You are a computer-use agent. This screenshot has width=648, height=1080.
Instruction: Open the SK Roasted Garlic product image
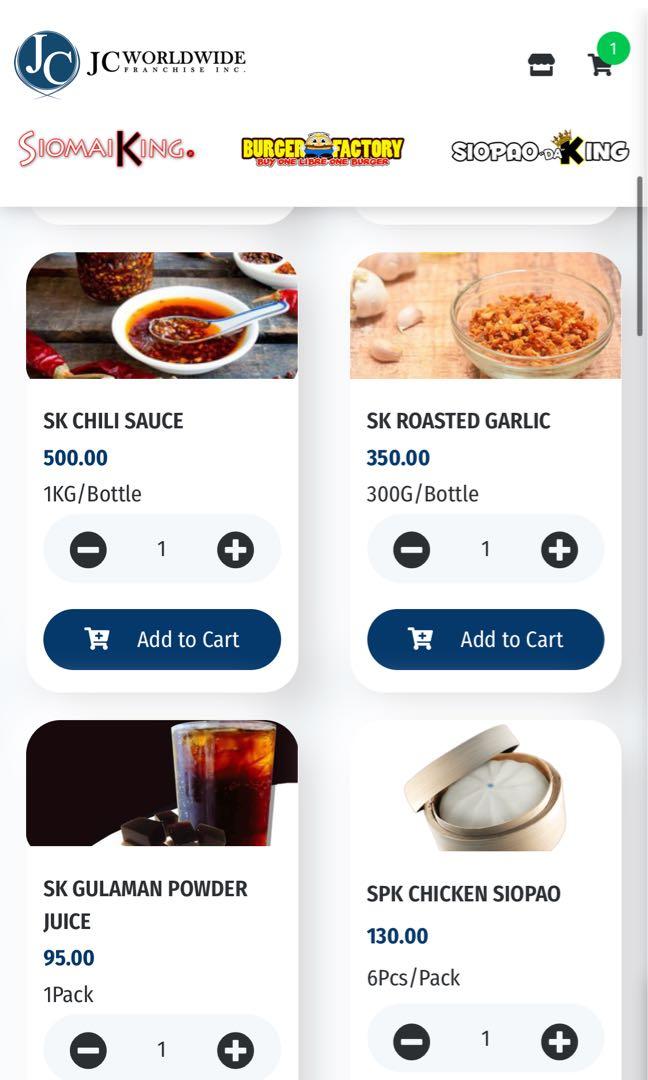coord(486,315)
